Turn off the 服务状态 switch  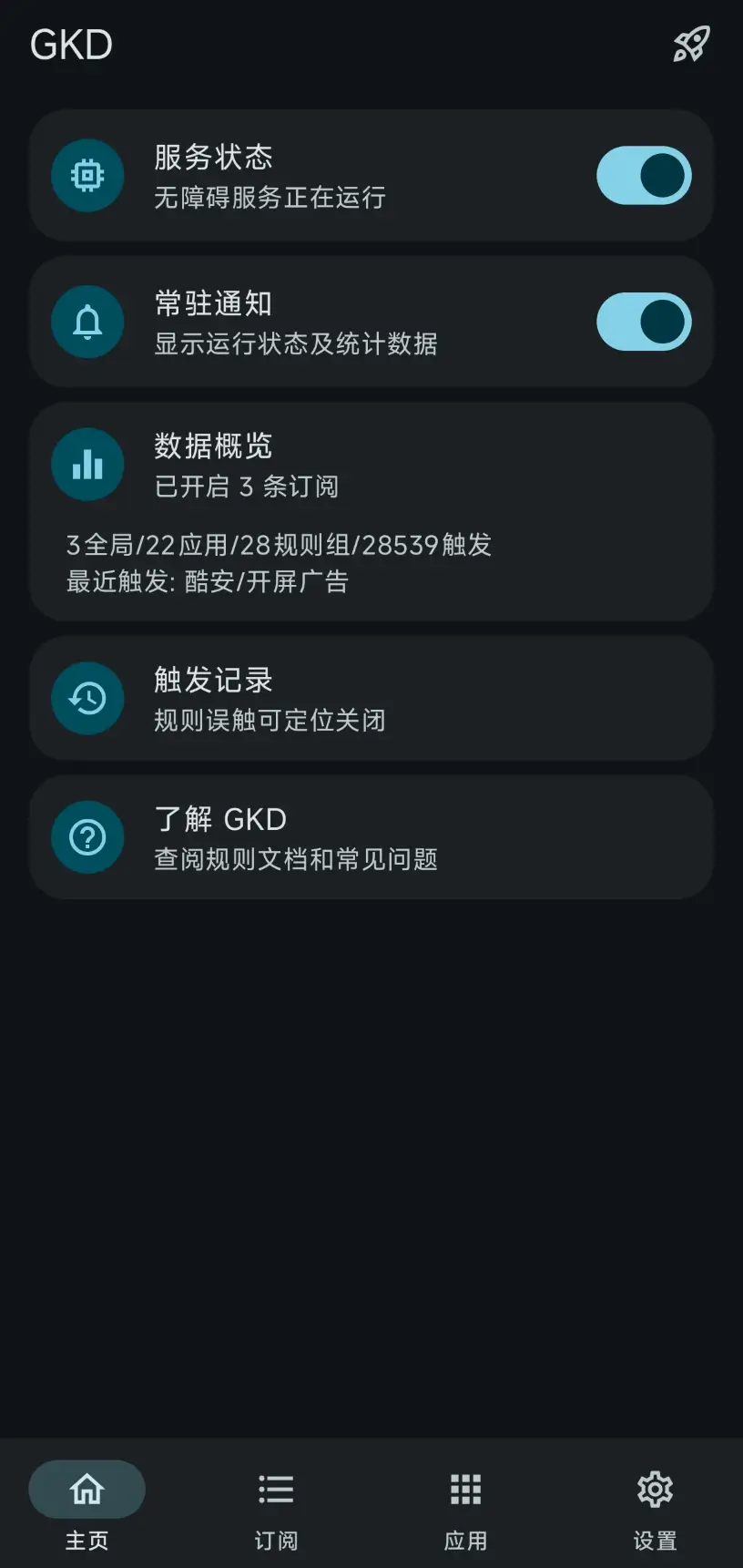(644, 176)
